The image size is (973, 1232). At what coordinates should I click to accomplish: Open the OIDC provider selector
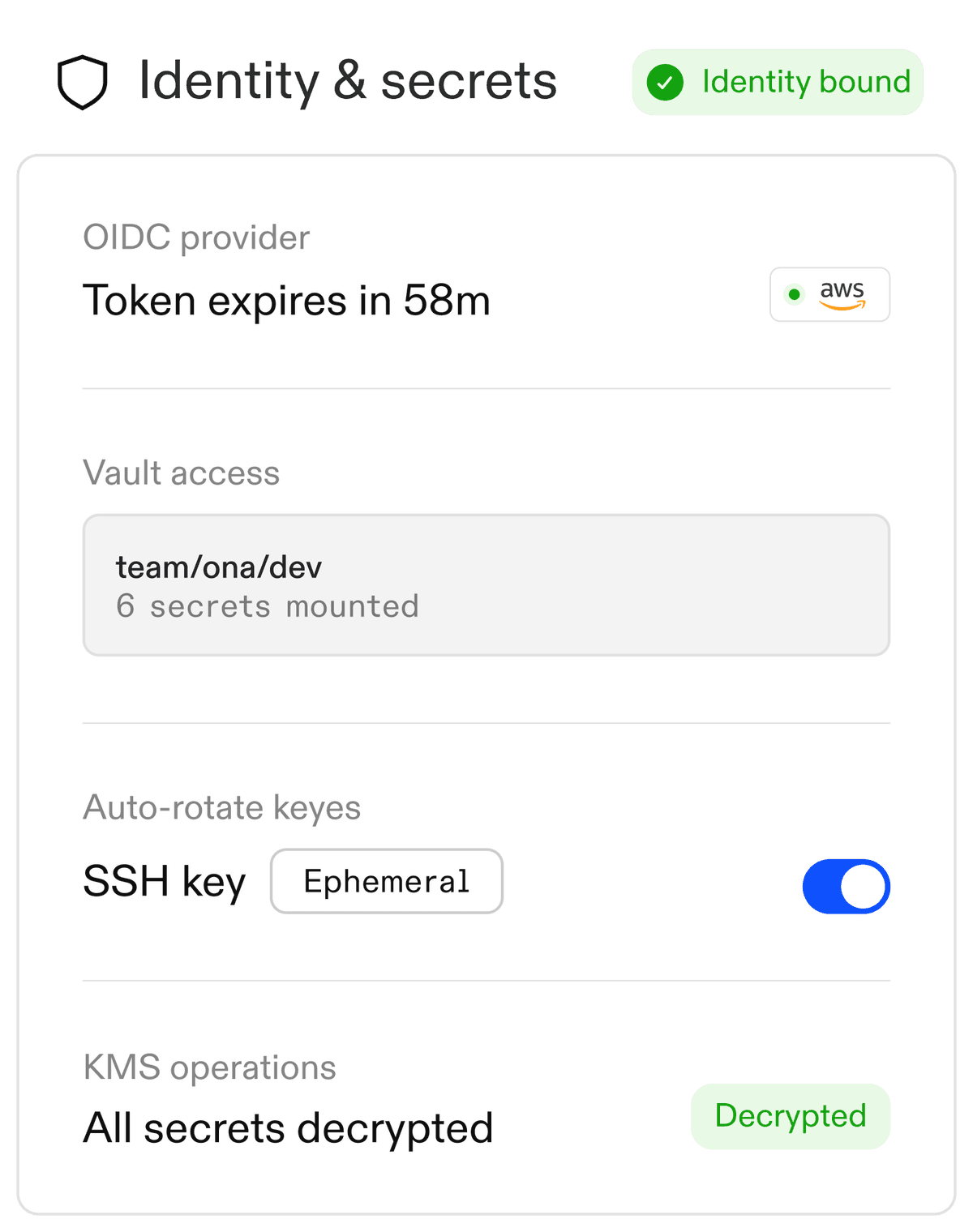829,294
